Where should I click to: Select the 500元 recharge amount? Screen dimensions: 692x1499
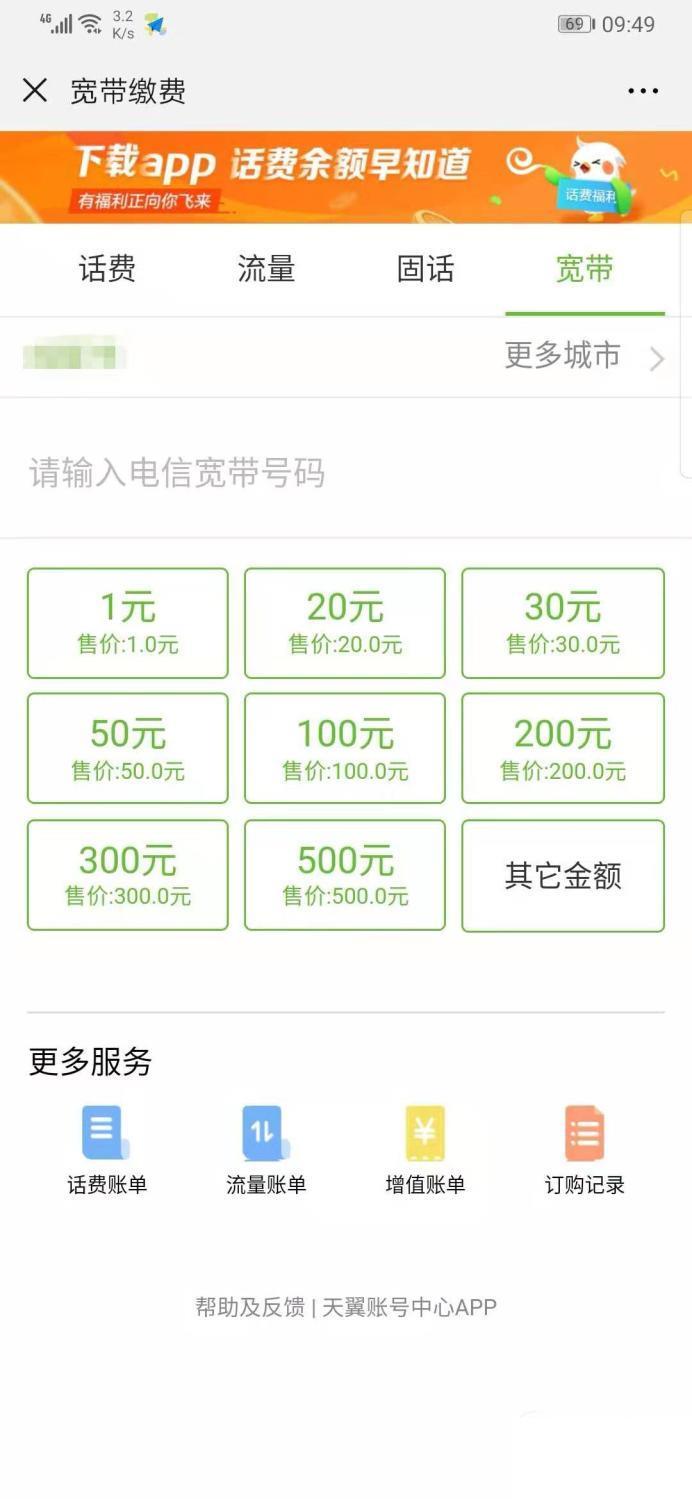coord(345,875)
